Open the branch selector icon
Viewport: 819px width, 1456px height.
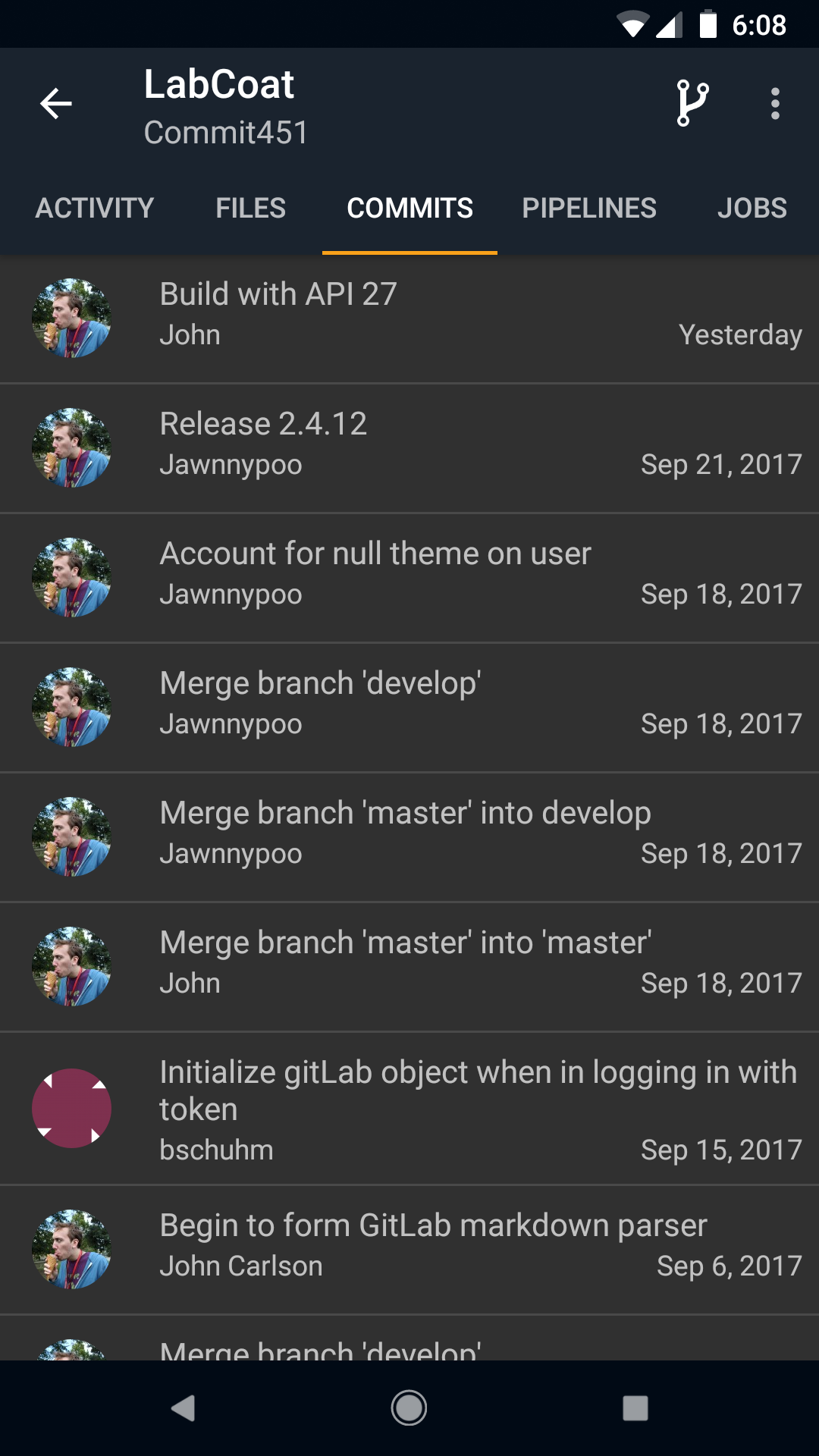pyautogui.click(x=692, y=103)
